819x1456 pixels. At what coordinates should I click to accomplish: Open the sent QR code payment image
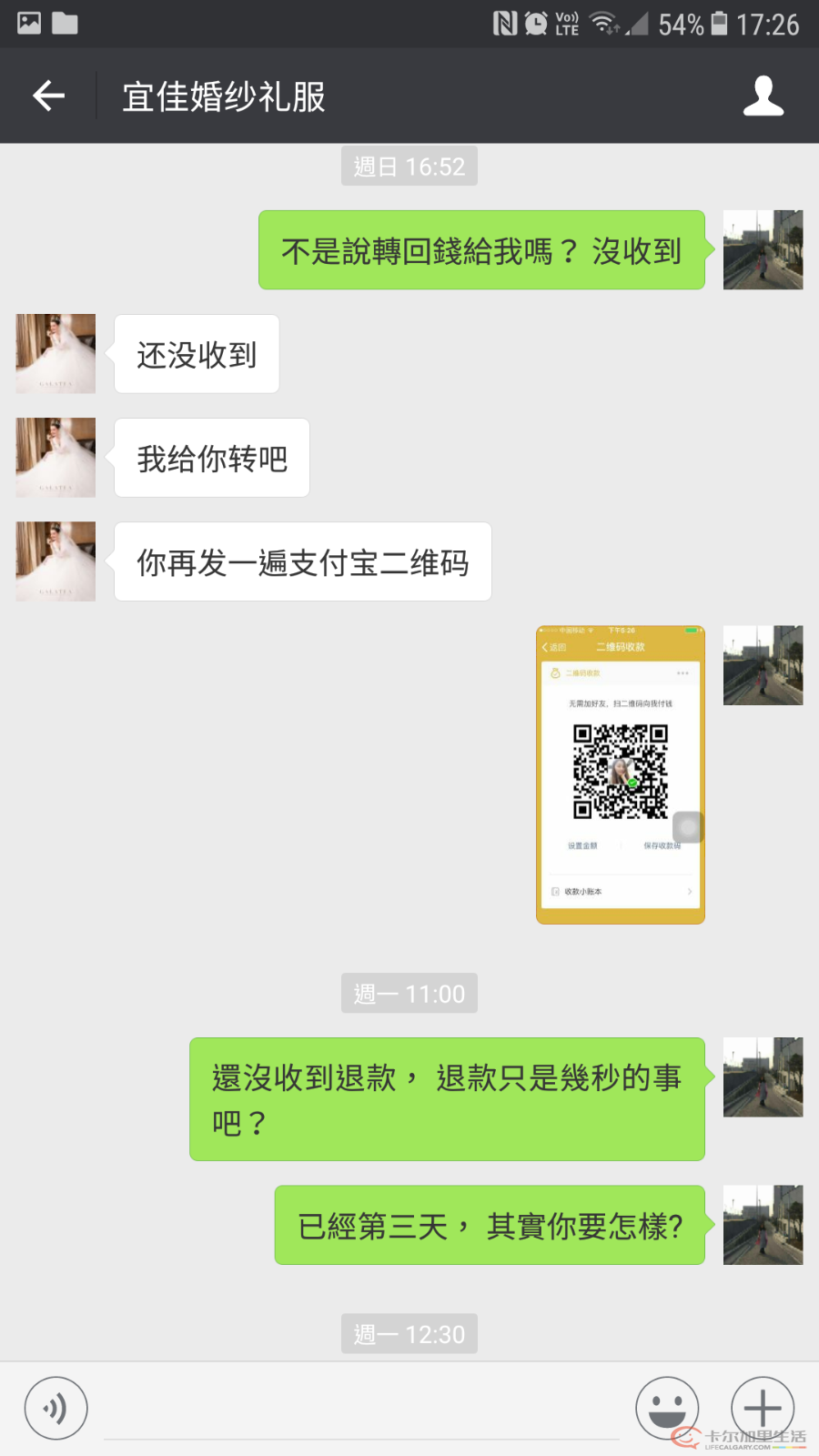(x=621, y=774)
